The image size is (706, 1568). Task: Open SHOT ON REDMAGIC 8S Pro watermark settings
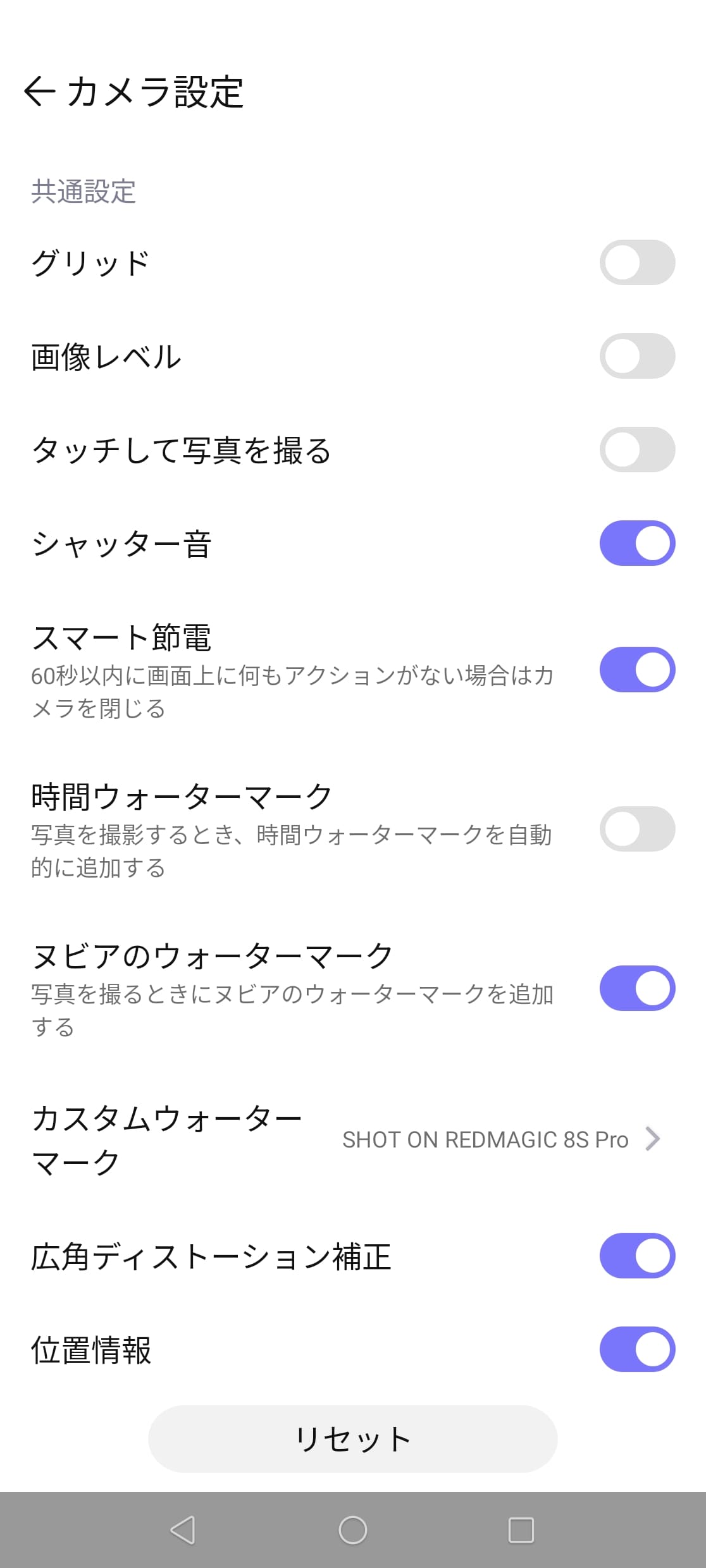click(485, 1139)
